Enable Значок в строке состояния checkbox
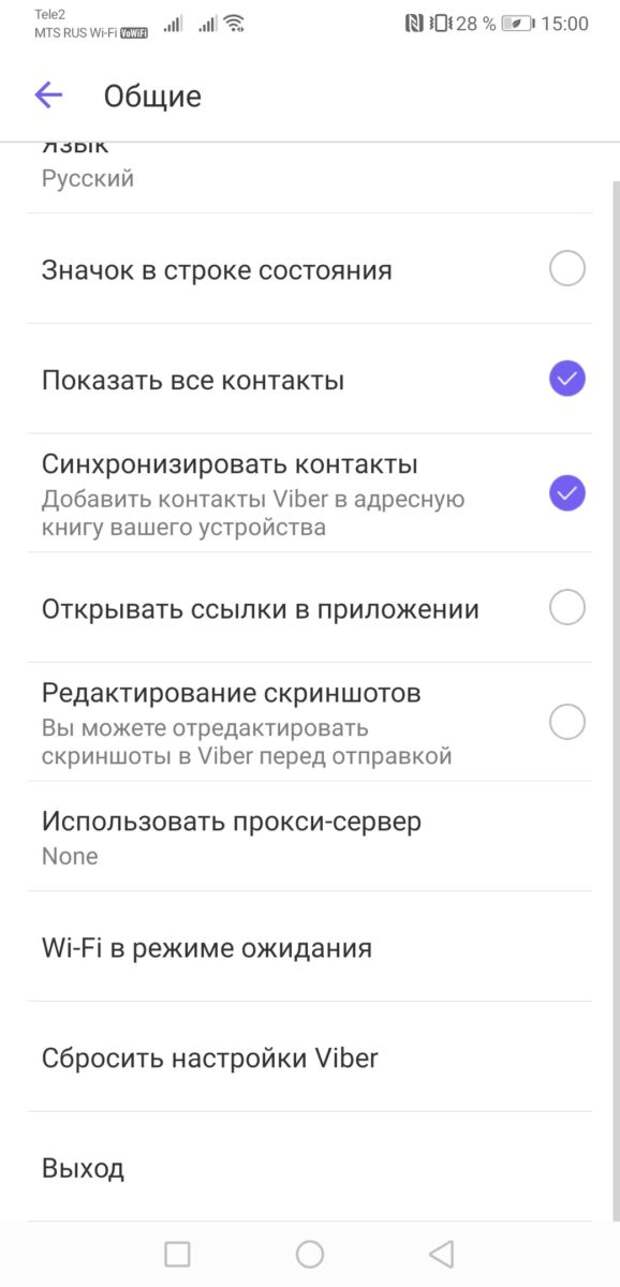 tap(567, 269)
